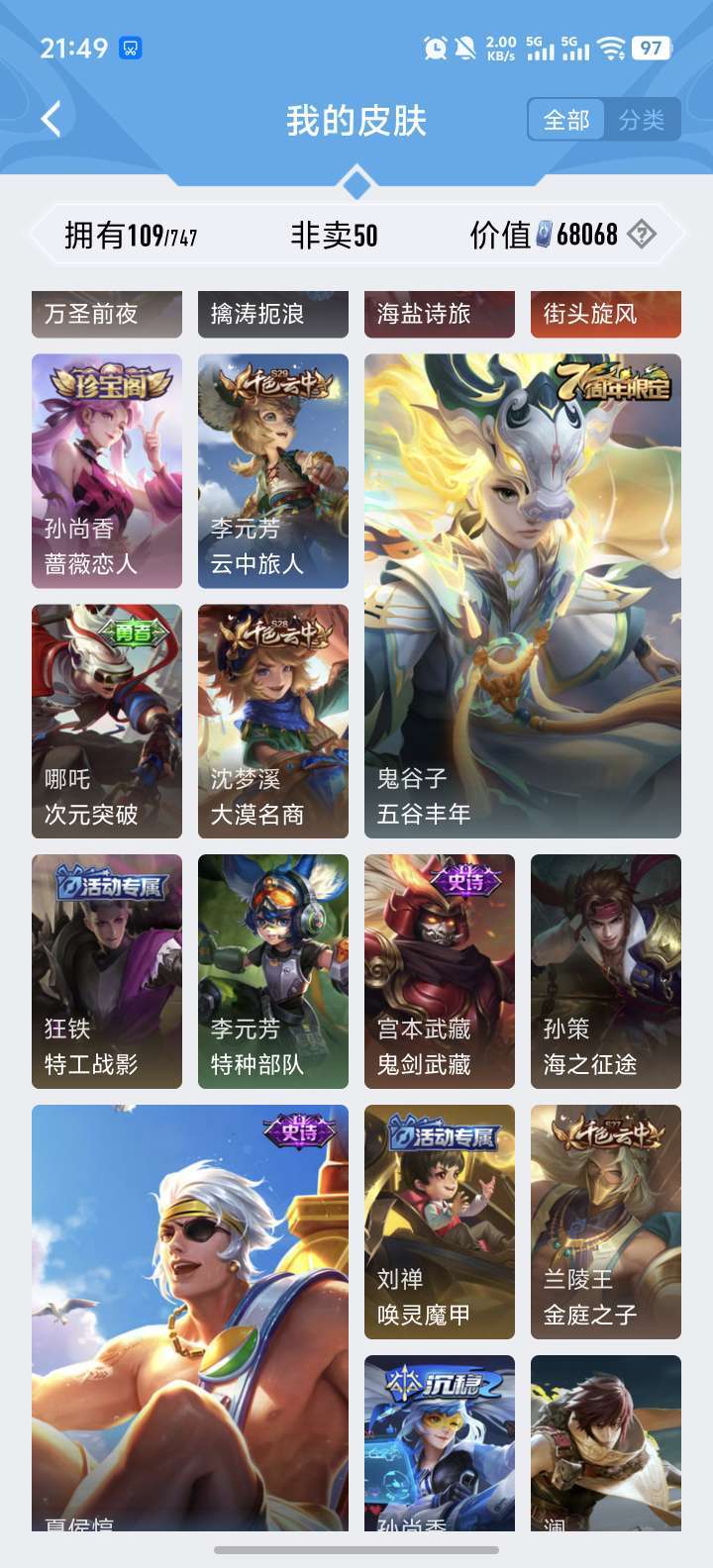The width and height of the screenshot is (713, 1568).
Task: Go back with the top-left arrow
Action: tap(51, 121)
